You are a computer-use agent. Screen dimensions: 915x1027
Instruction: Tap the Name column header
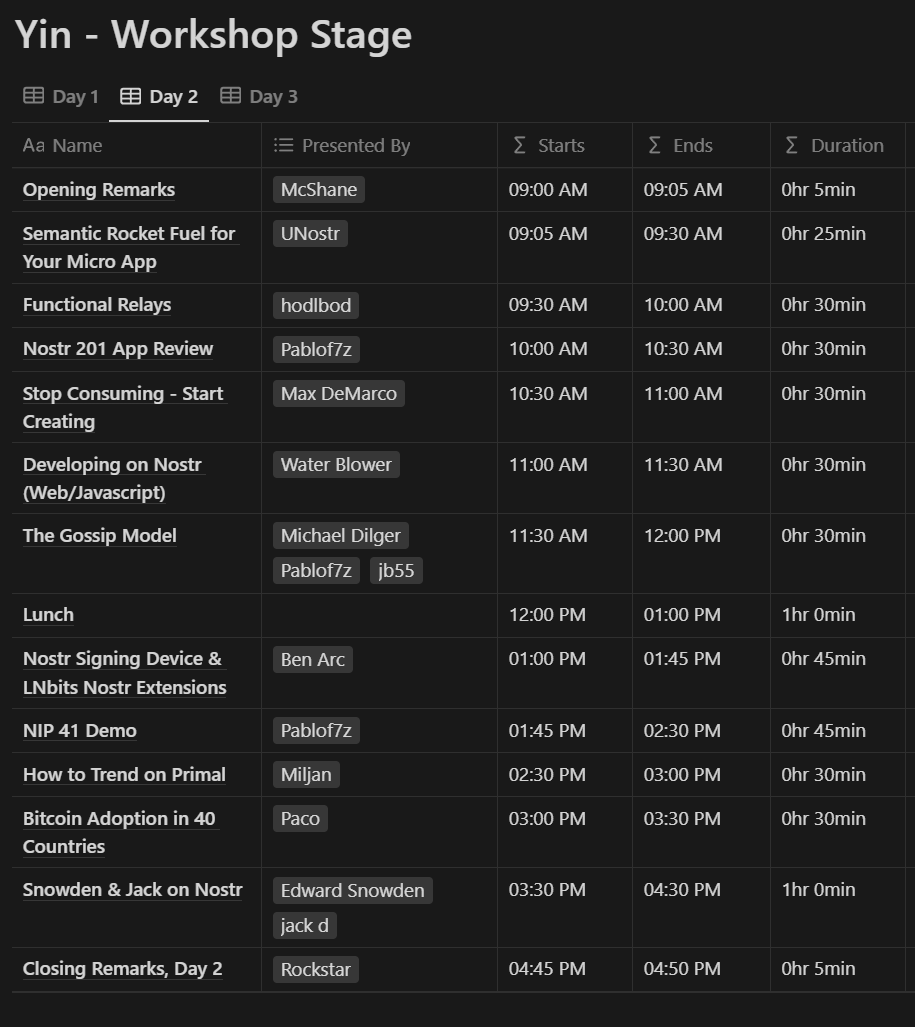click(77, 146)
